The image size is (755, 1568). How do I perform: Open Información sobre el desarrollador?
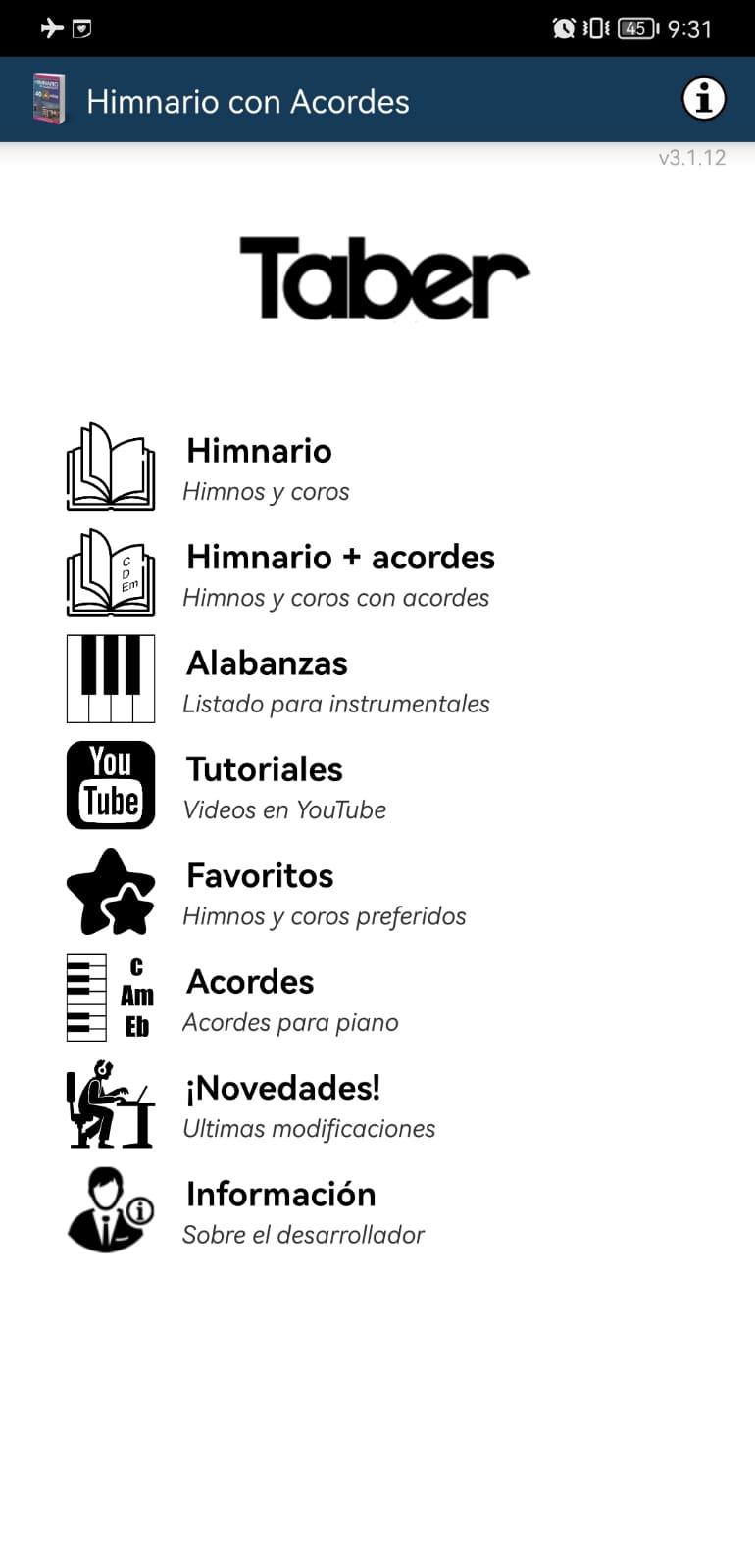click(377, 1210)
